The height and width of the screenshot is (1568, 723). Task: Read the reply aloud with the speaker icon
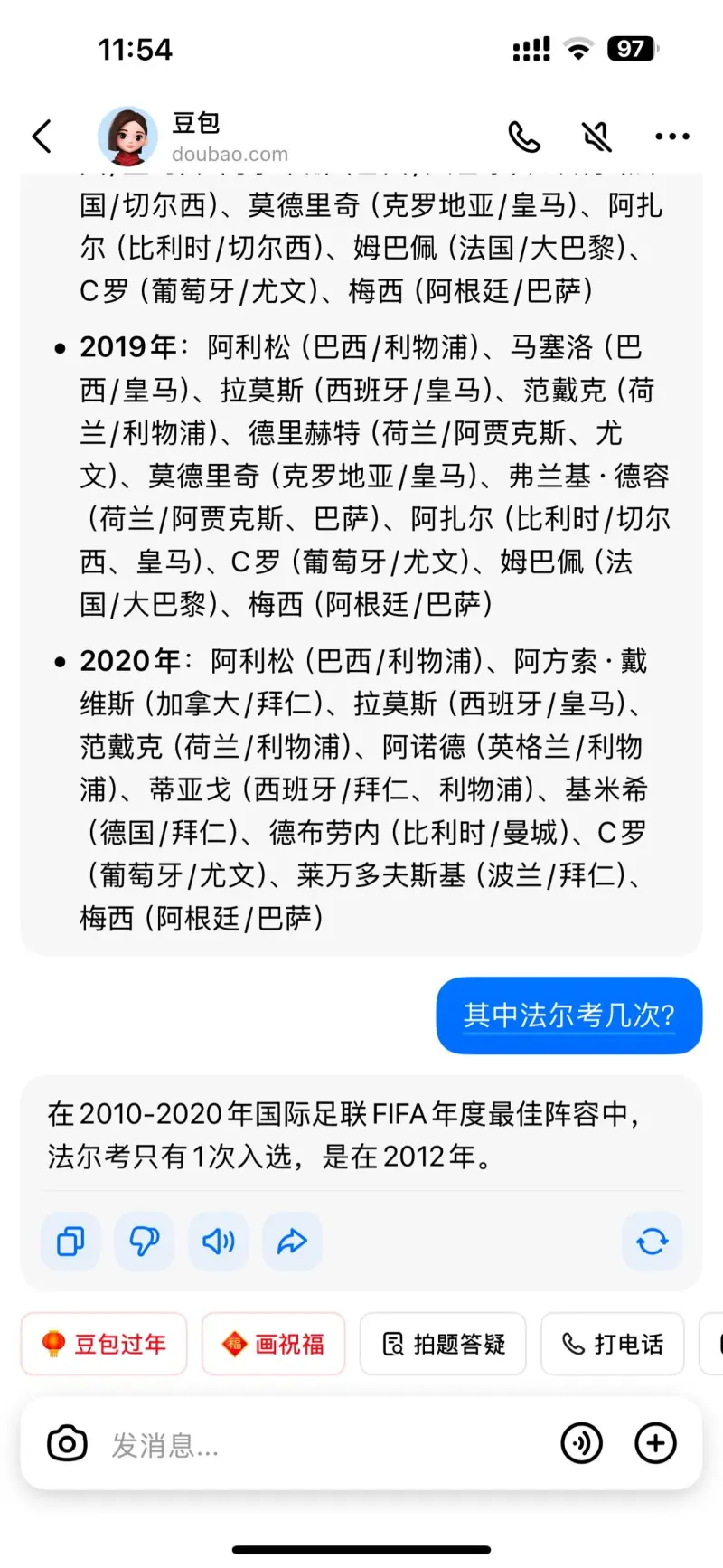coord(219,1242)
